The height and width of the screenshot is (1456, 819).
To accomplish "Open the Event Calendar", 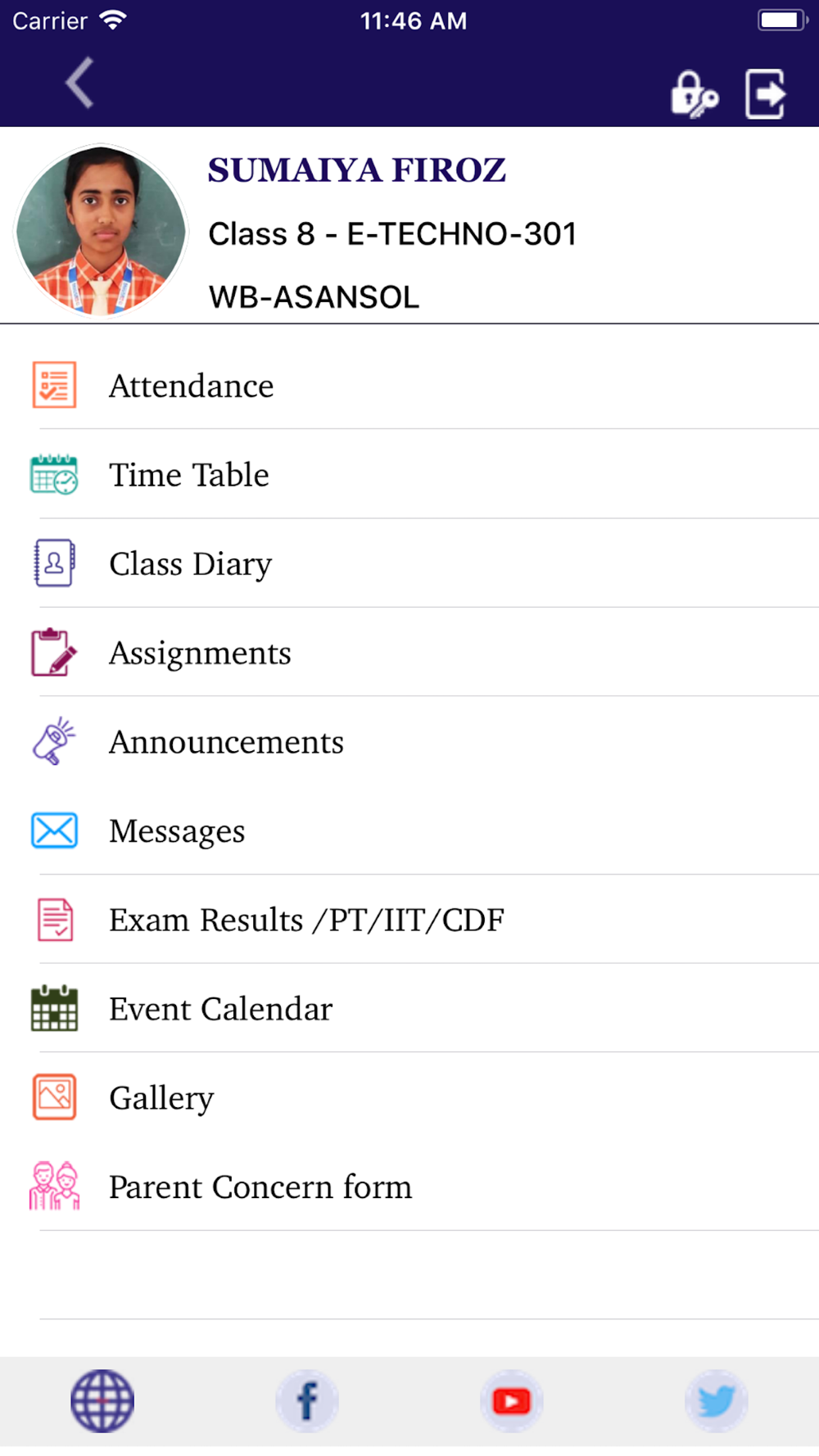I will click(220, 1010).
